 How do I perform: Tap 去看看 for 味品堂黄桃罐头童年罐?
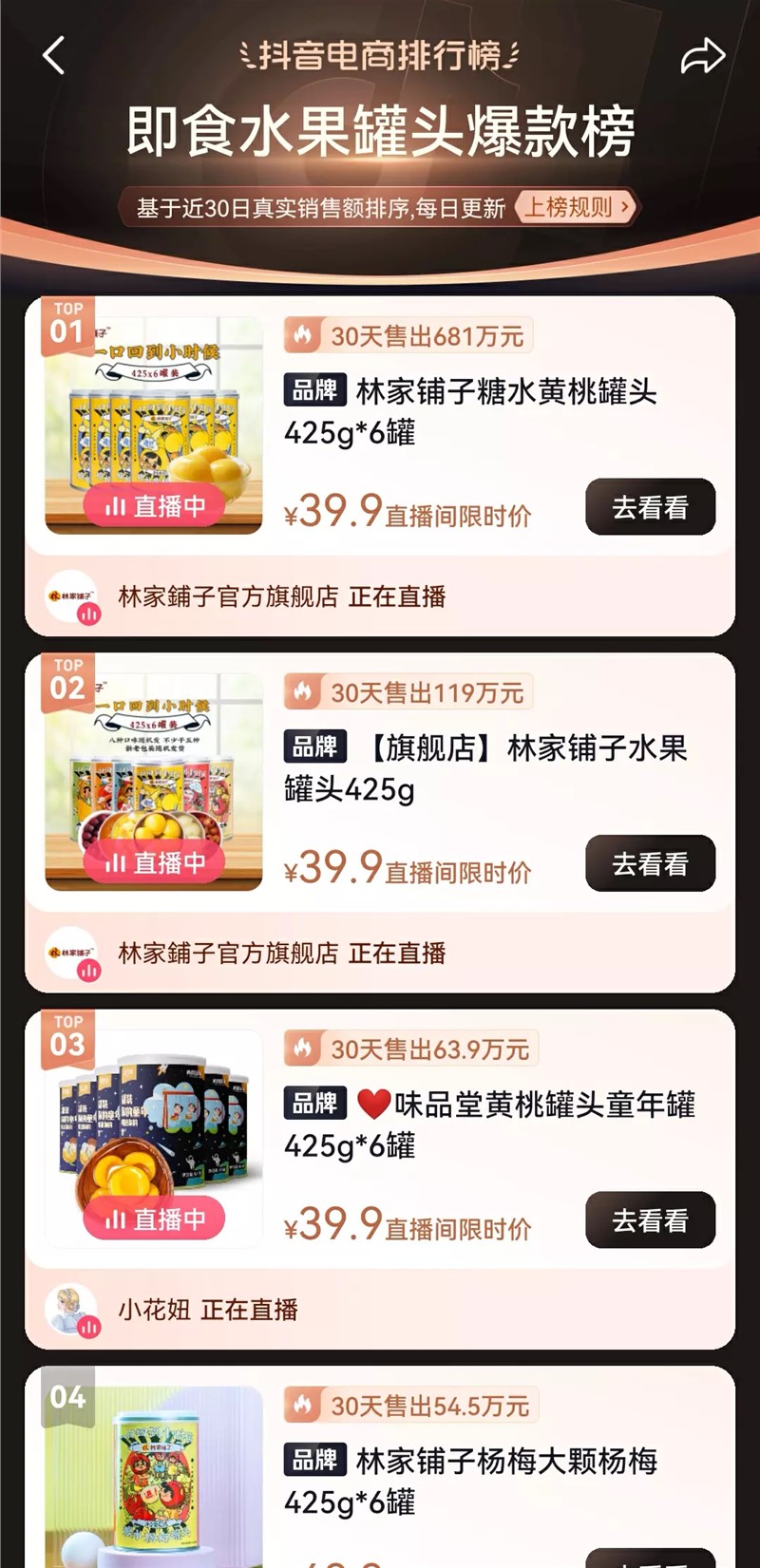650,1219
